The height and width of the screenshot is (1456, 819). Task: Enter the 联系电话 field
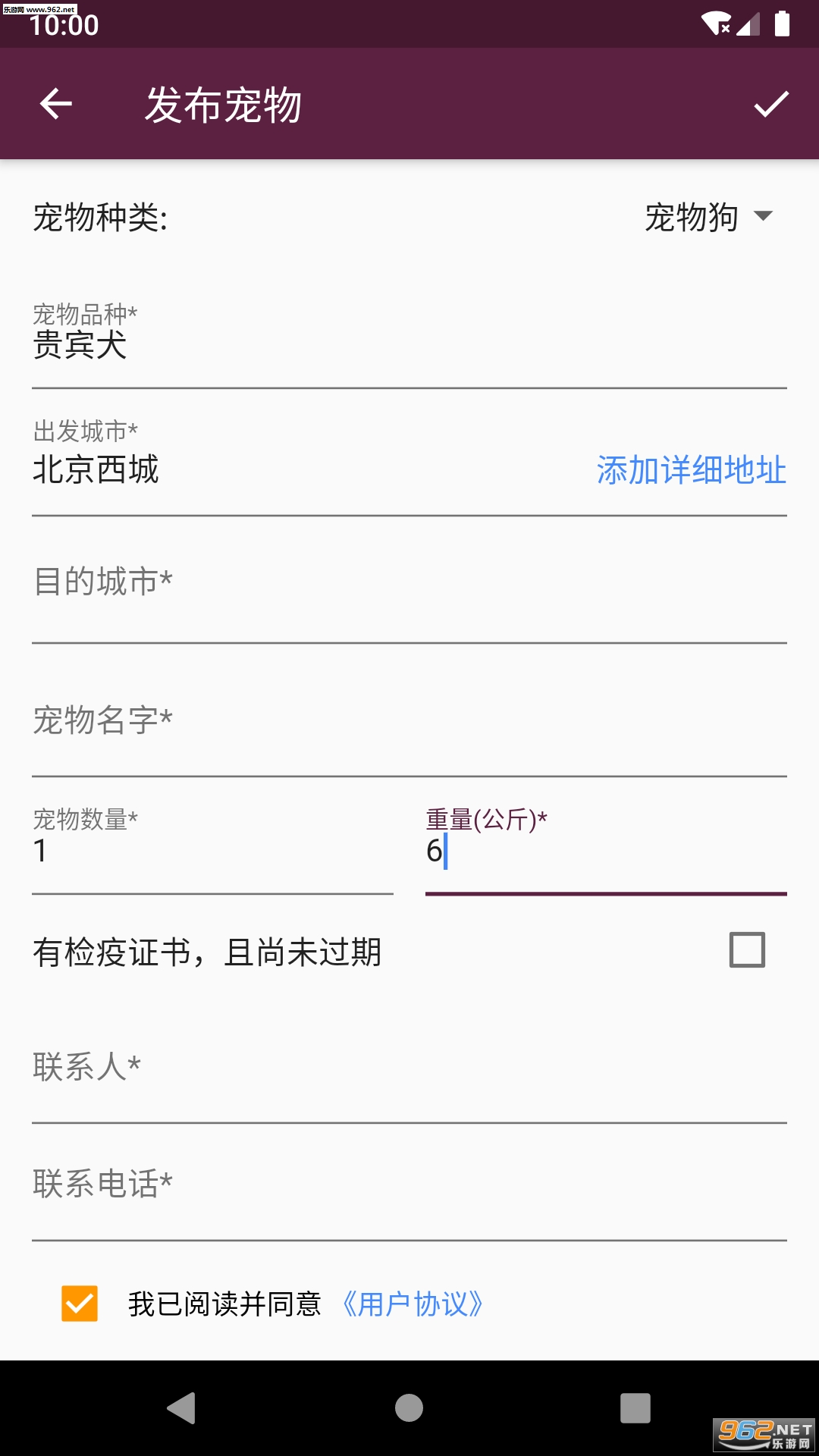click(x=409, y=1185)
